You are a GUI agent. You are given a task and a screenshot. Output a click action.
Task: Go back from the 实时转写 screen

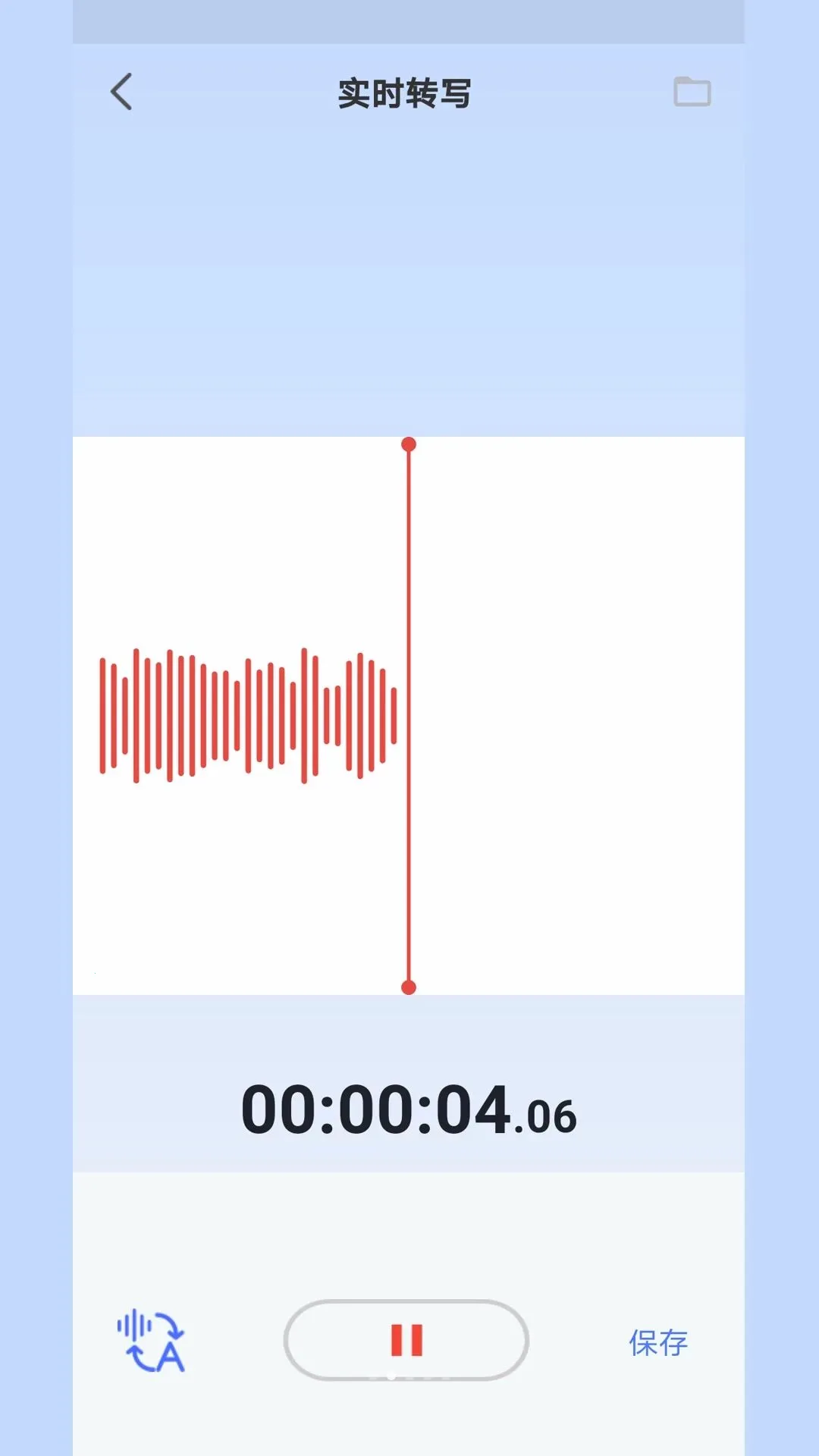click(x=121, y=92)
